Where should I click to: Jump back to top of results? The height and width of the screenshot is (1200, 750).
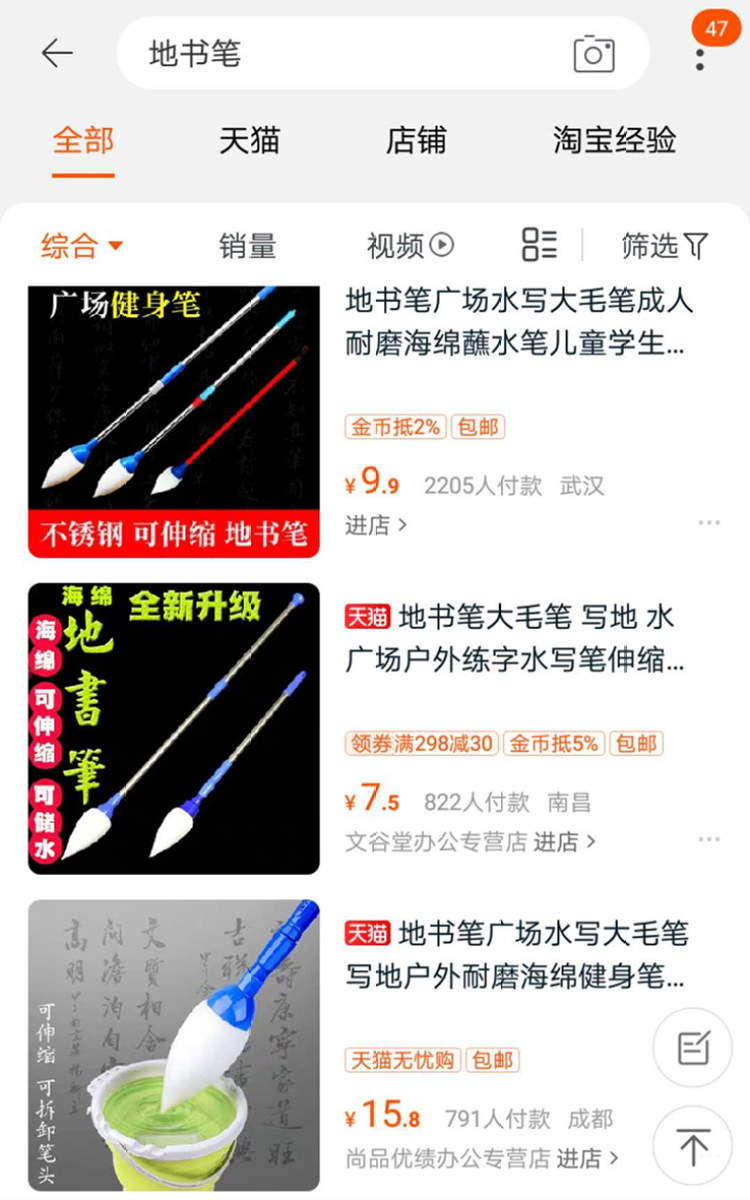click(692, 1144)
